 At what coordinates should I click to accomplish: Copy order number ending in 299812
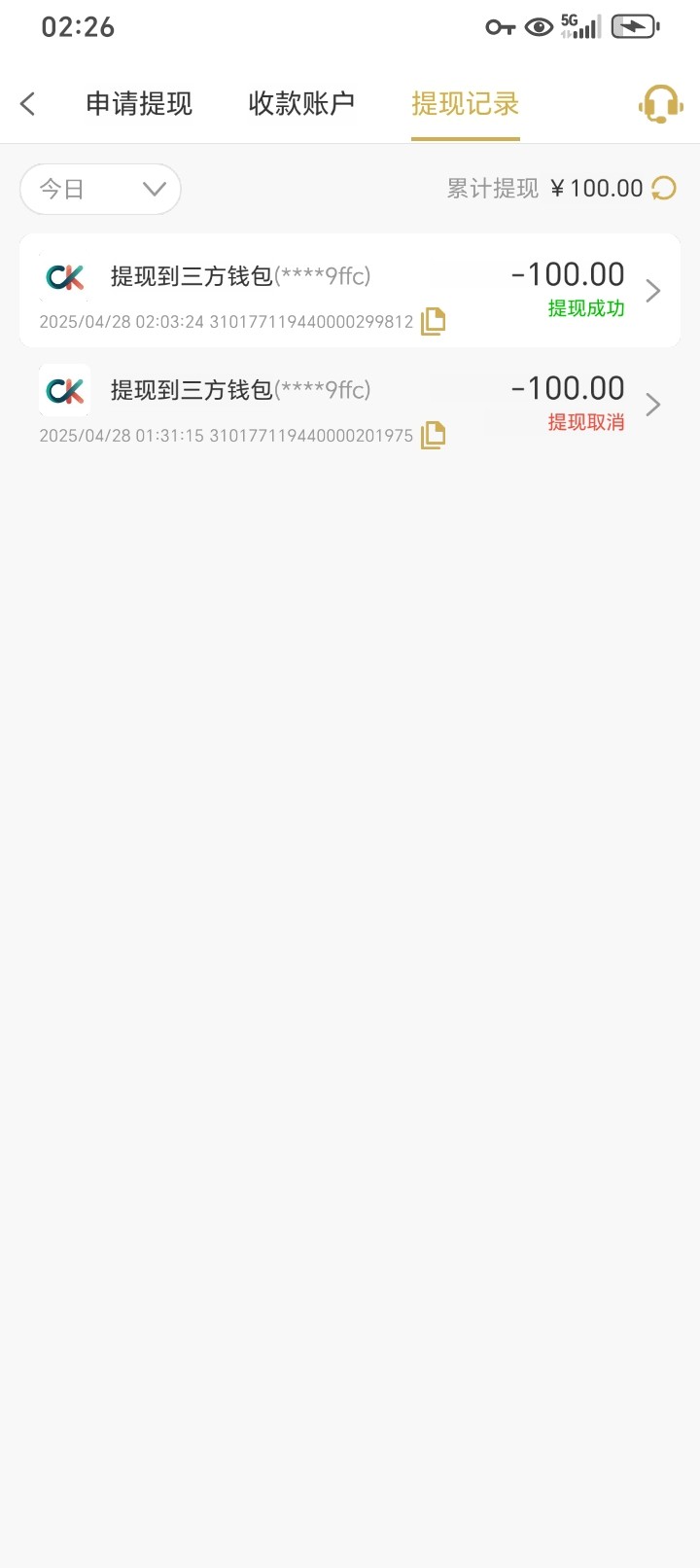point(433,321)
